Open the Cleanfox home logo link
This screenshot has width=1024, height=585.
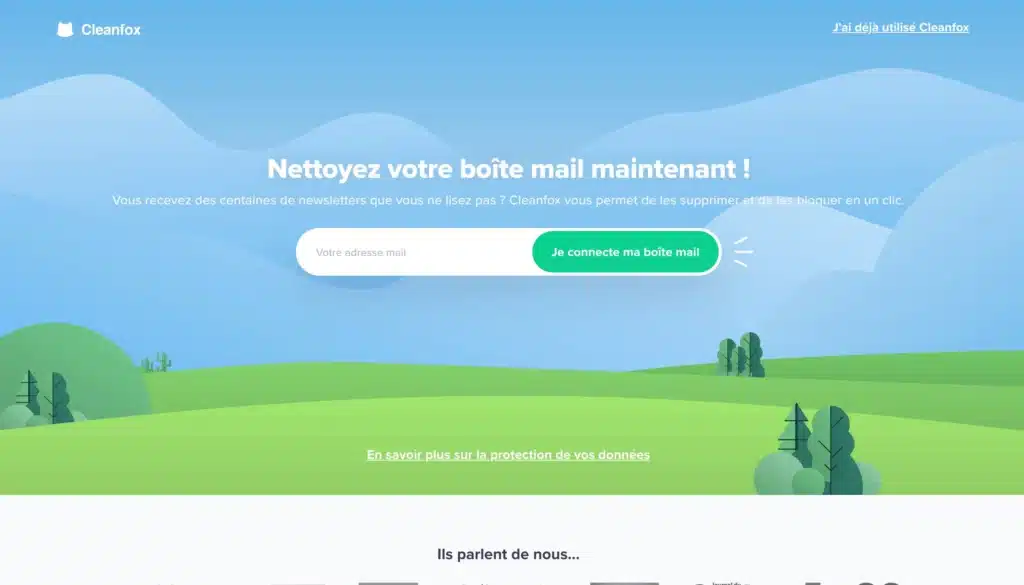coord(99,30)
